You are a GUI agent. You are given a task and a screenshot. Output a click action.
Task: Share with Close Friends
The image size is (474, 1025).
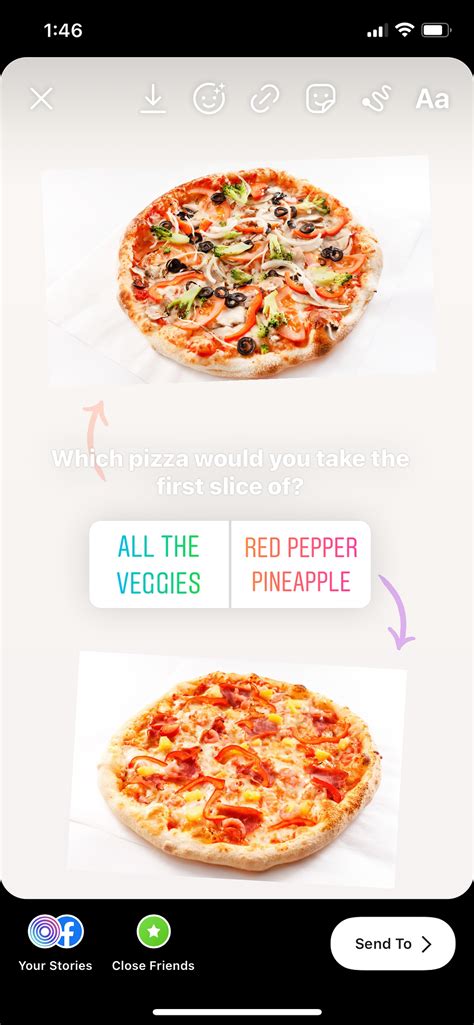click(x=153, y=943)
